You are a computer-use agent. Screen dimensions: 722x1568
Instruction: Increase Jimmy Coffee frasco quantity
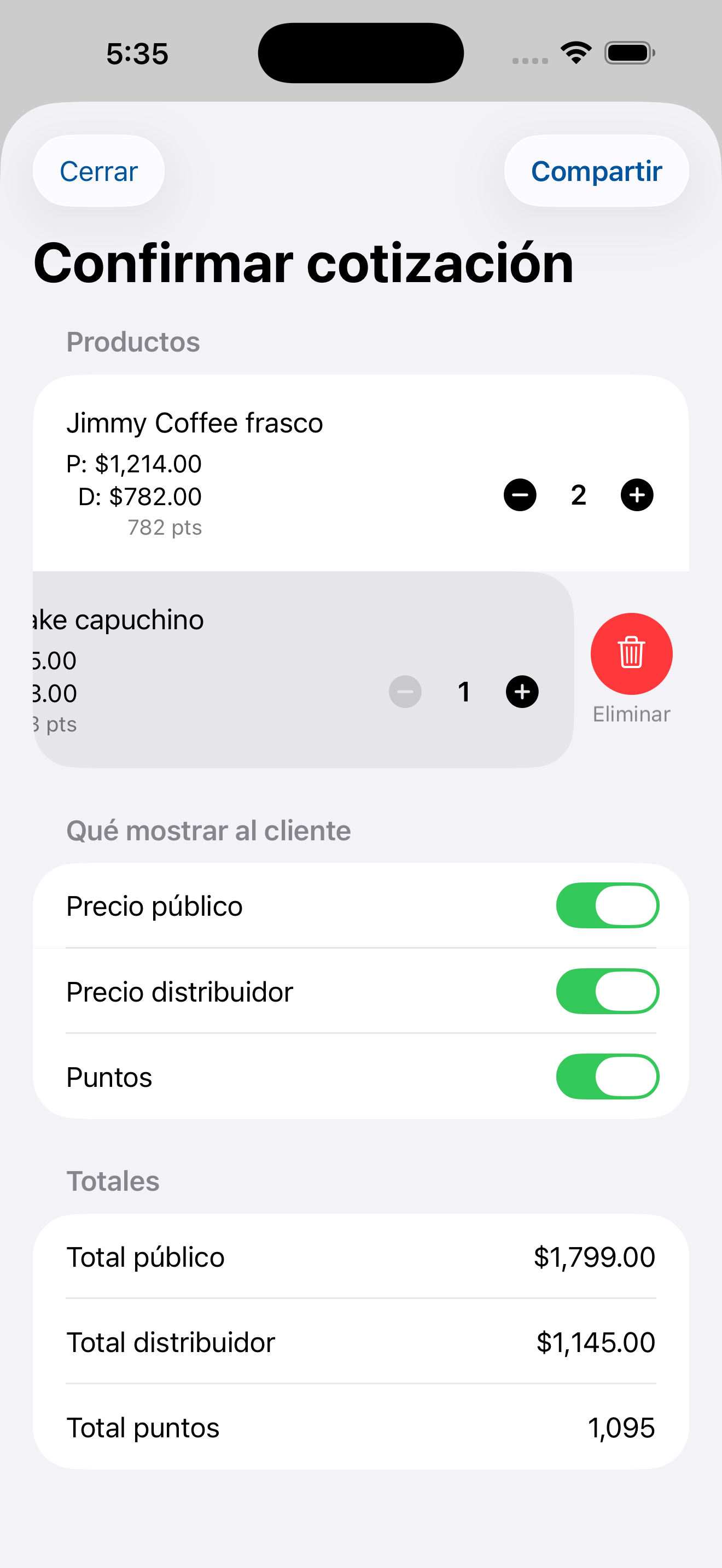coord(637,495)
